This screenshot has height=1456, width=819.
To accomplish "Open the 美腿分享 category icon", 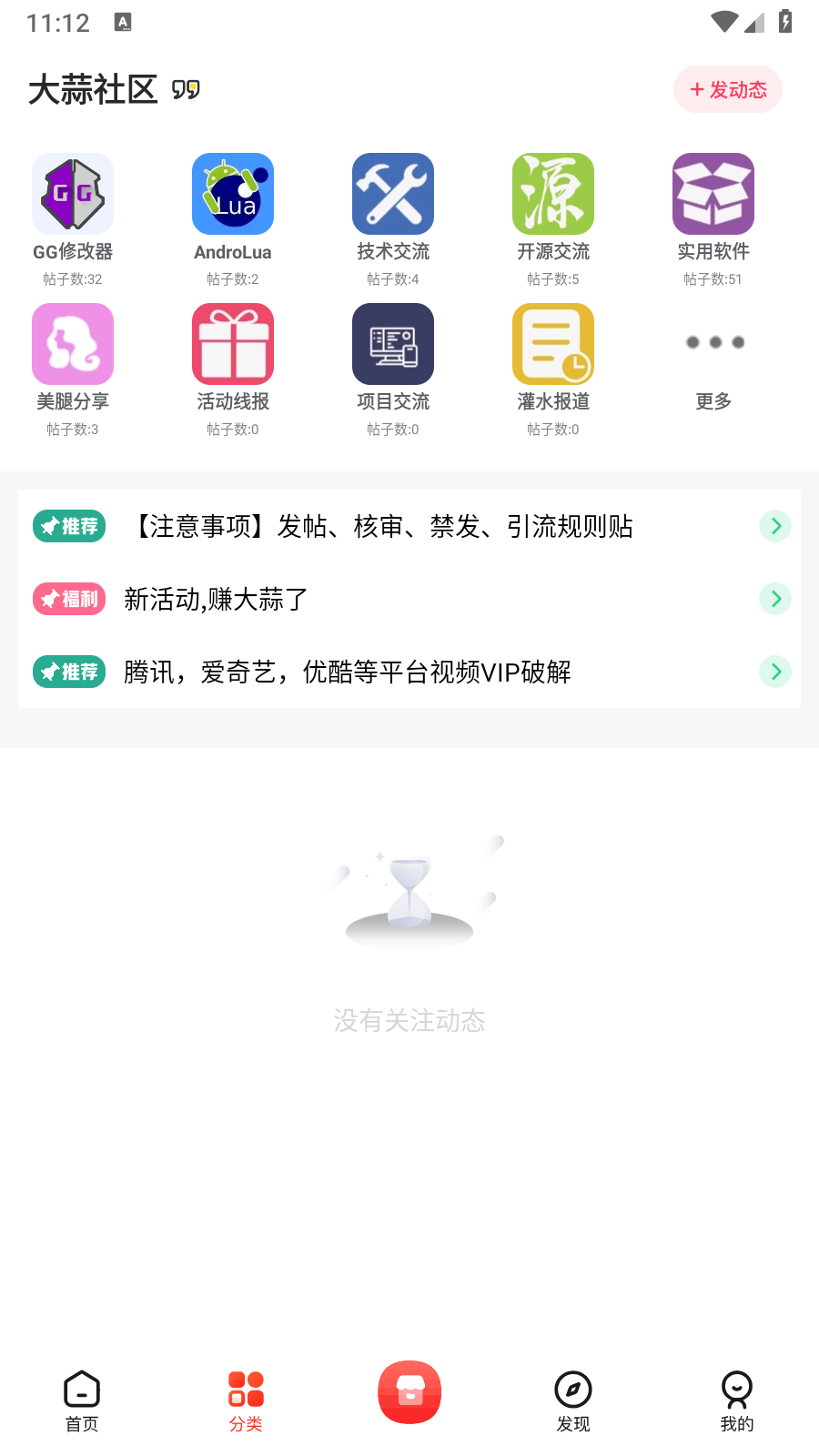I will coord(73,344).
